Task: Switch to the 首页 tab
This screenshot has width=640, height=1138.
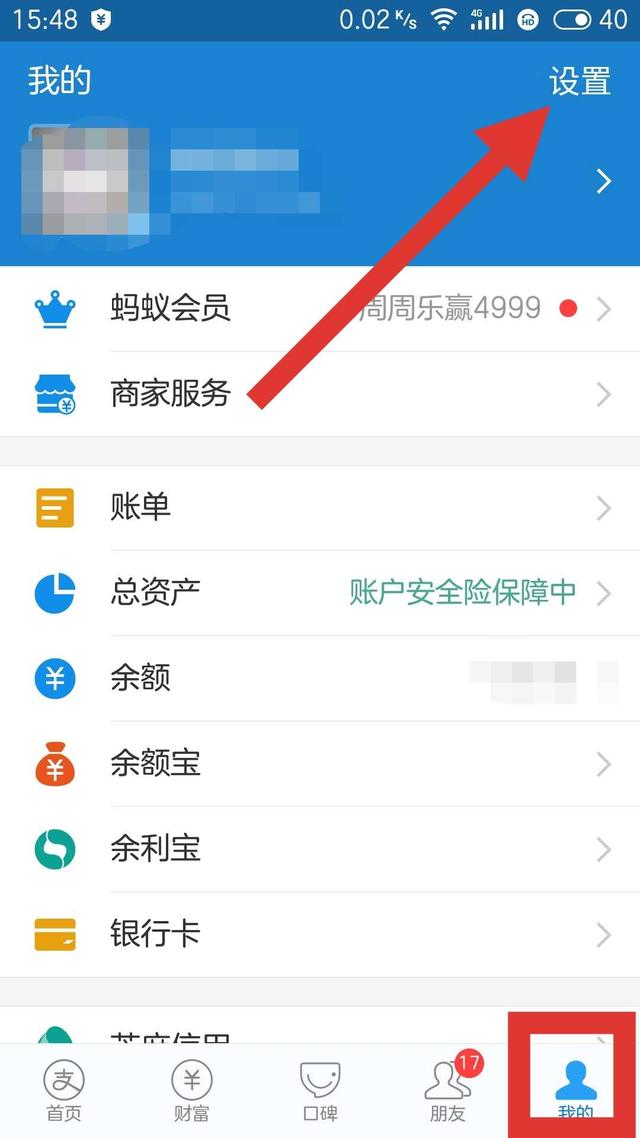Action: click(64, 1092)
